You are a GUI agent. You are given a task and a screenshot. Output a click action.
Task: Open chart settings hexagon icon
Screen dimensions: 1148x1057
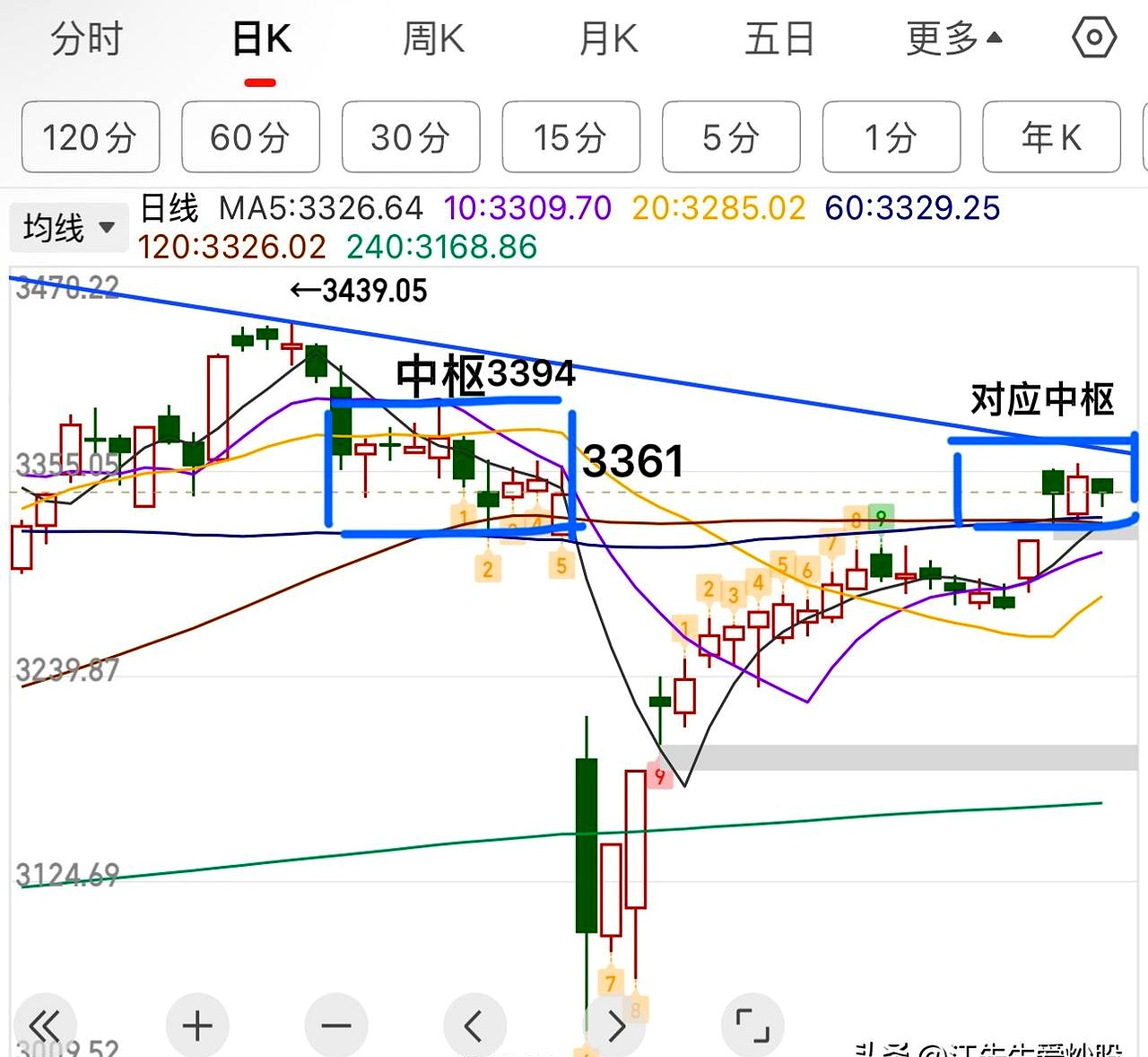pyautogui.click(x=1094, y=39)
